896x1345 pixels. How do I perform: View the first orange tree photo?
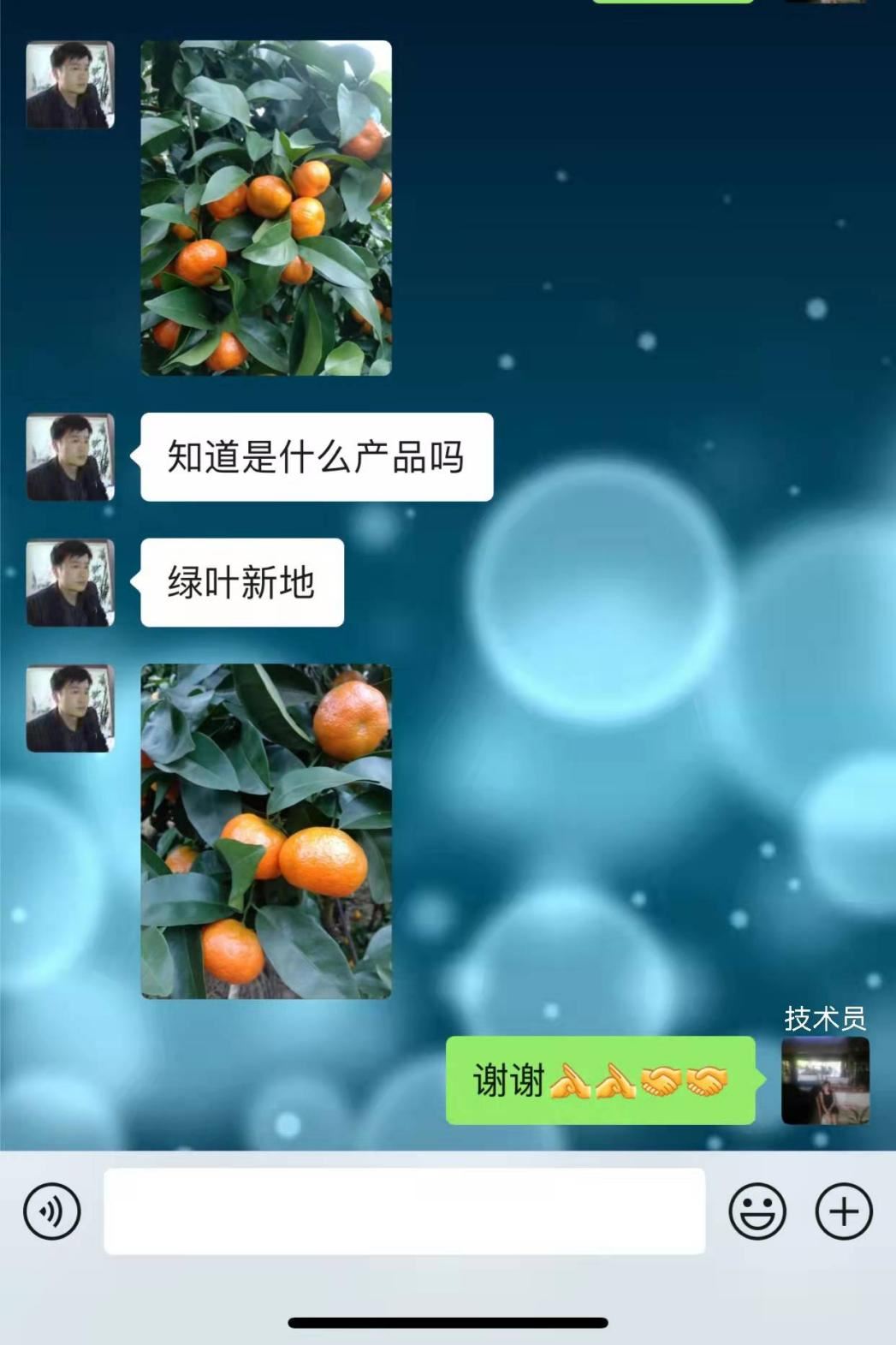coord(266,208)
